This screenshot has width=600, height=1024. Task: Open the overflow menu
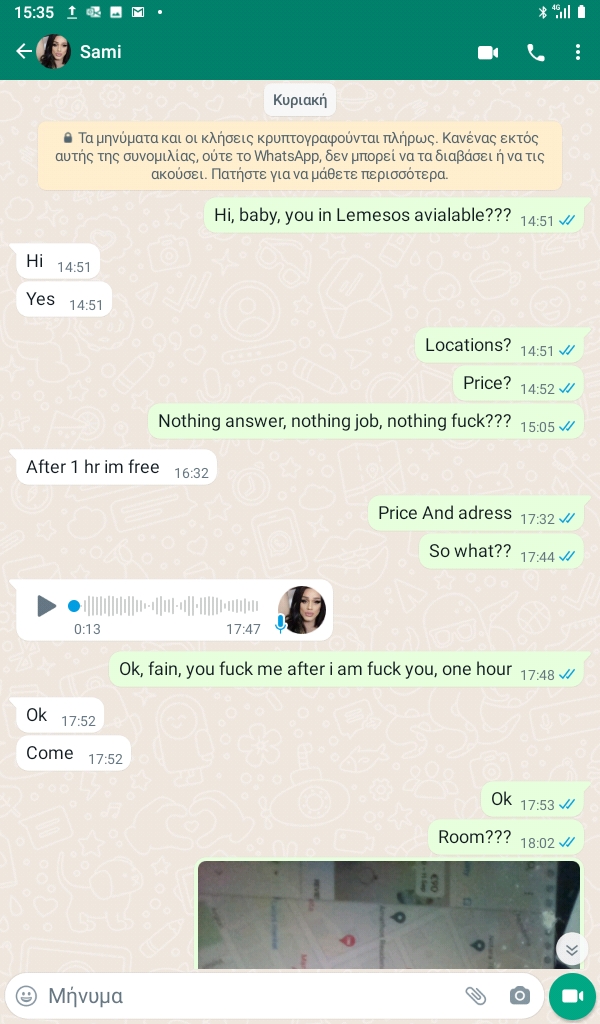(578, 53)
